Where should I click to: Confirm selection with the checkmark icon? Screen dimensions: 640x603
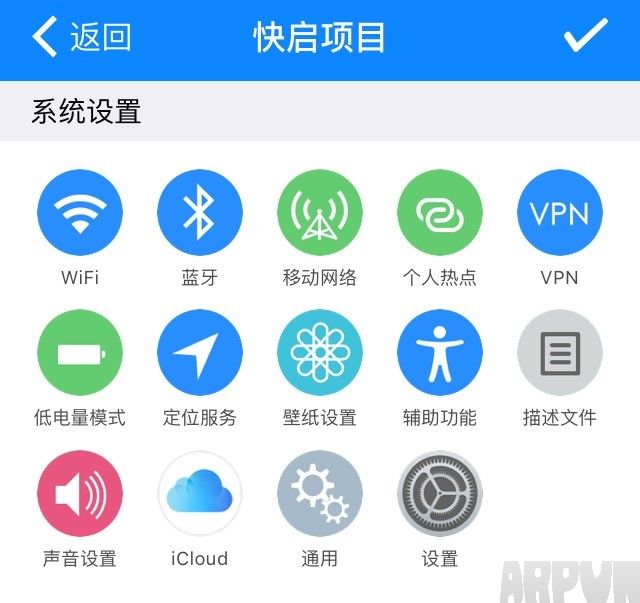coord(585,36)
